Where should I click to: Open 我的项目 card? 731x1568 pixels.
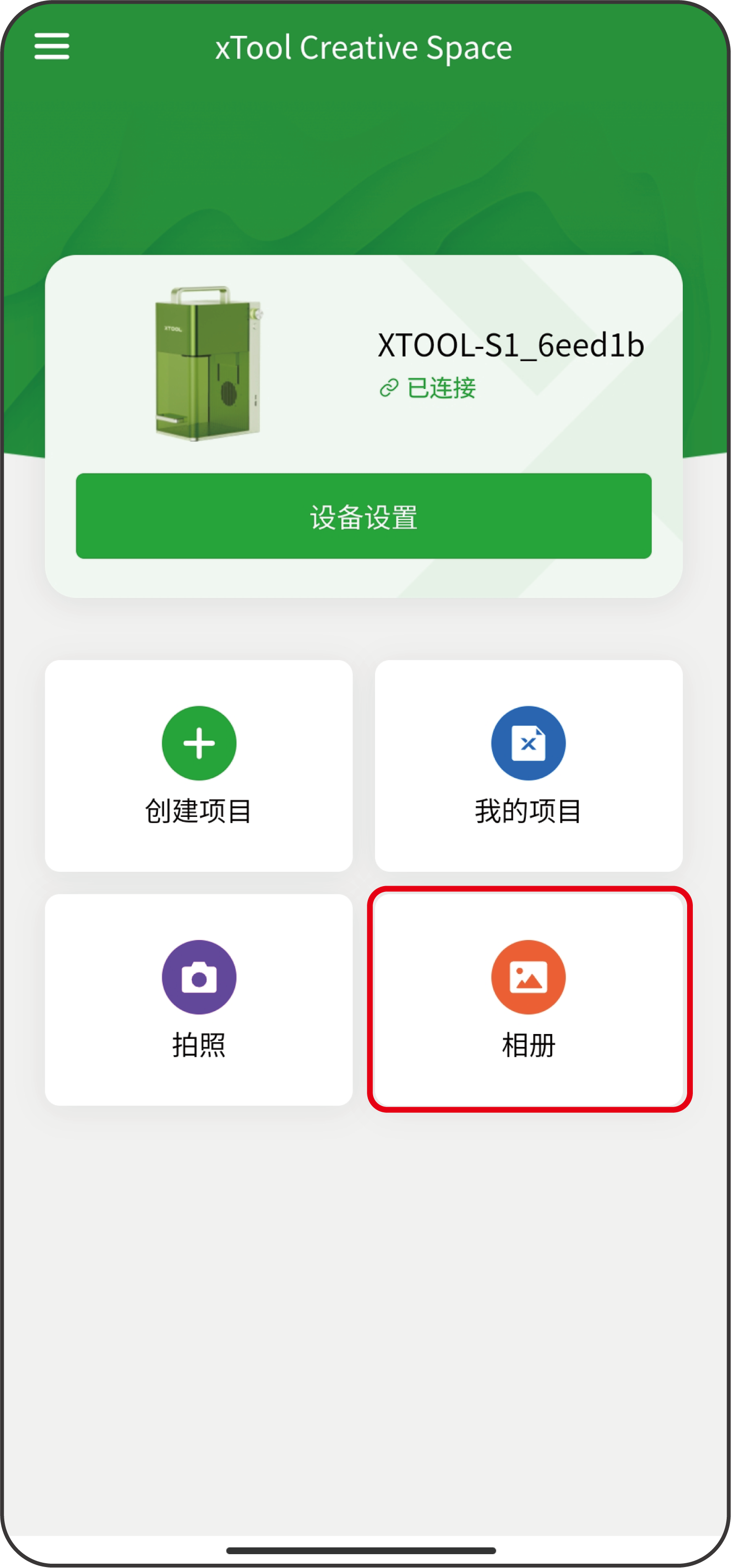tap(528, 765)
